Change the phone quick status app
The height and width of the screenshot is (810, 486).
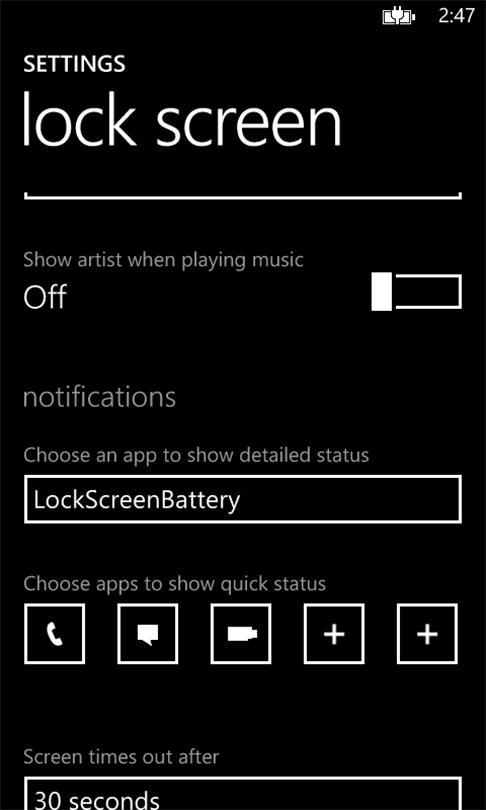tap(55, 634)
